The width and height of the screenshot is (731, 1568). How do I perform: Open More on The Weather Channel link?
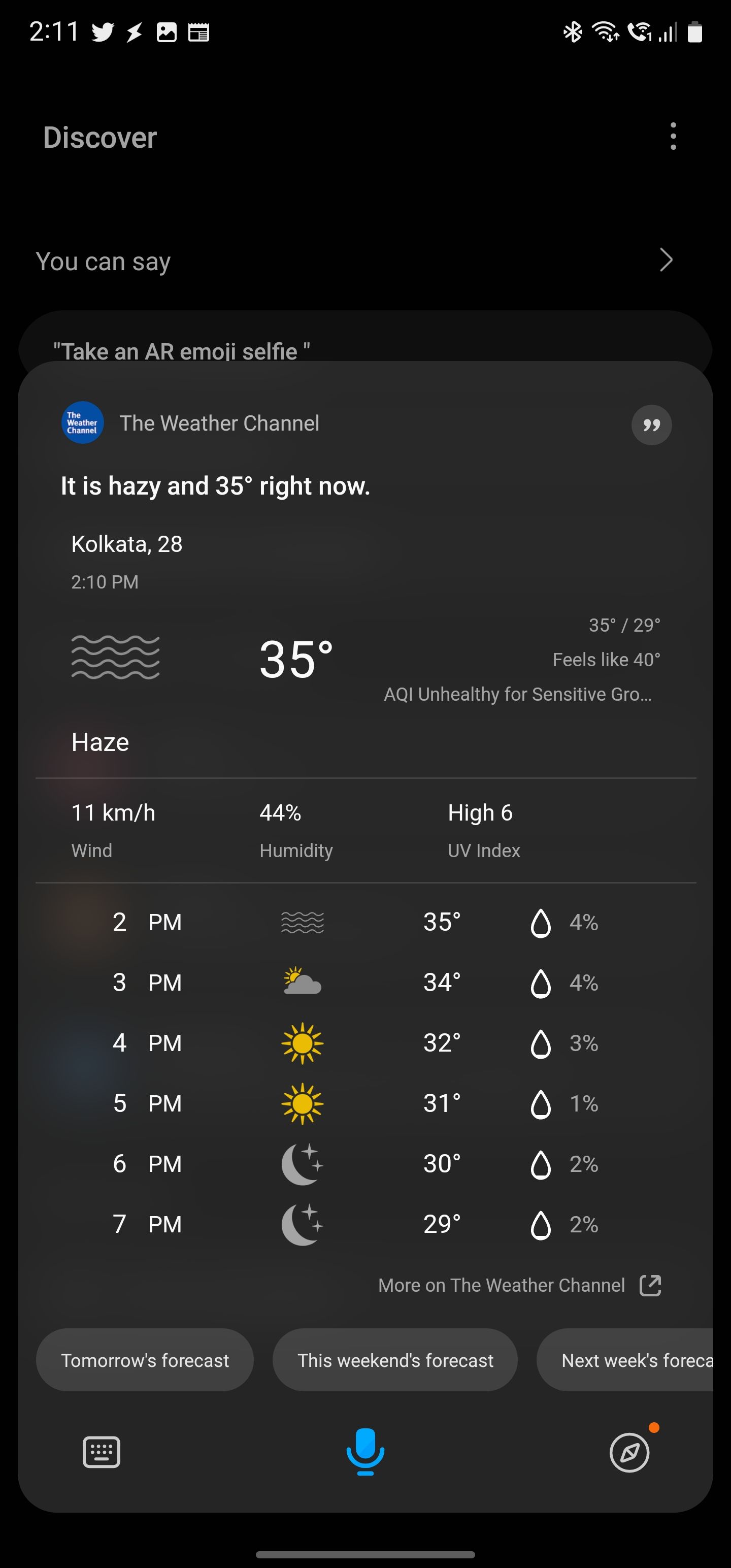(519, 1285)
